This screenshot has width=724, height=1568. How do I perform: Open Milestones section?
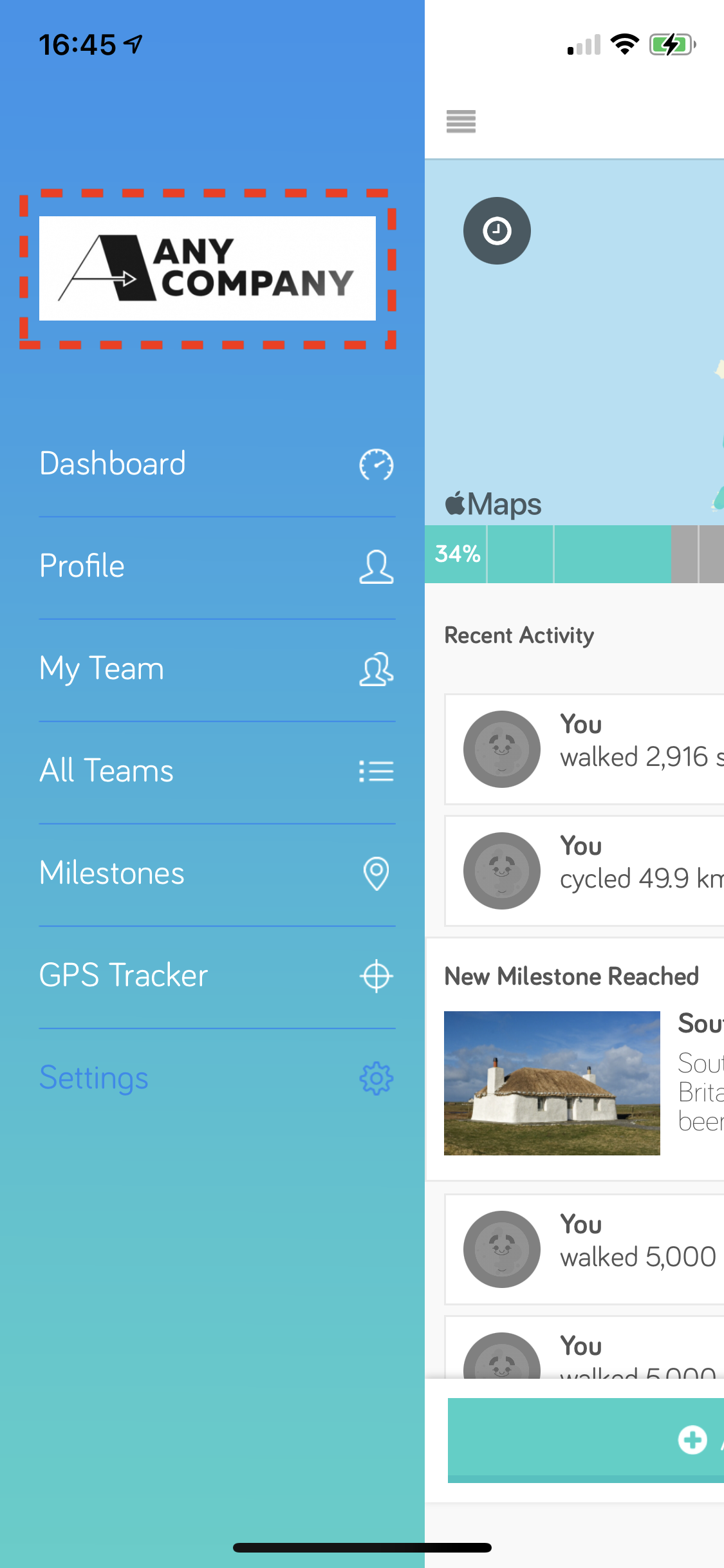[216, 873]
